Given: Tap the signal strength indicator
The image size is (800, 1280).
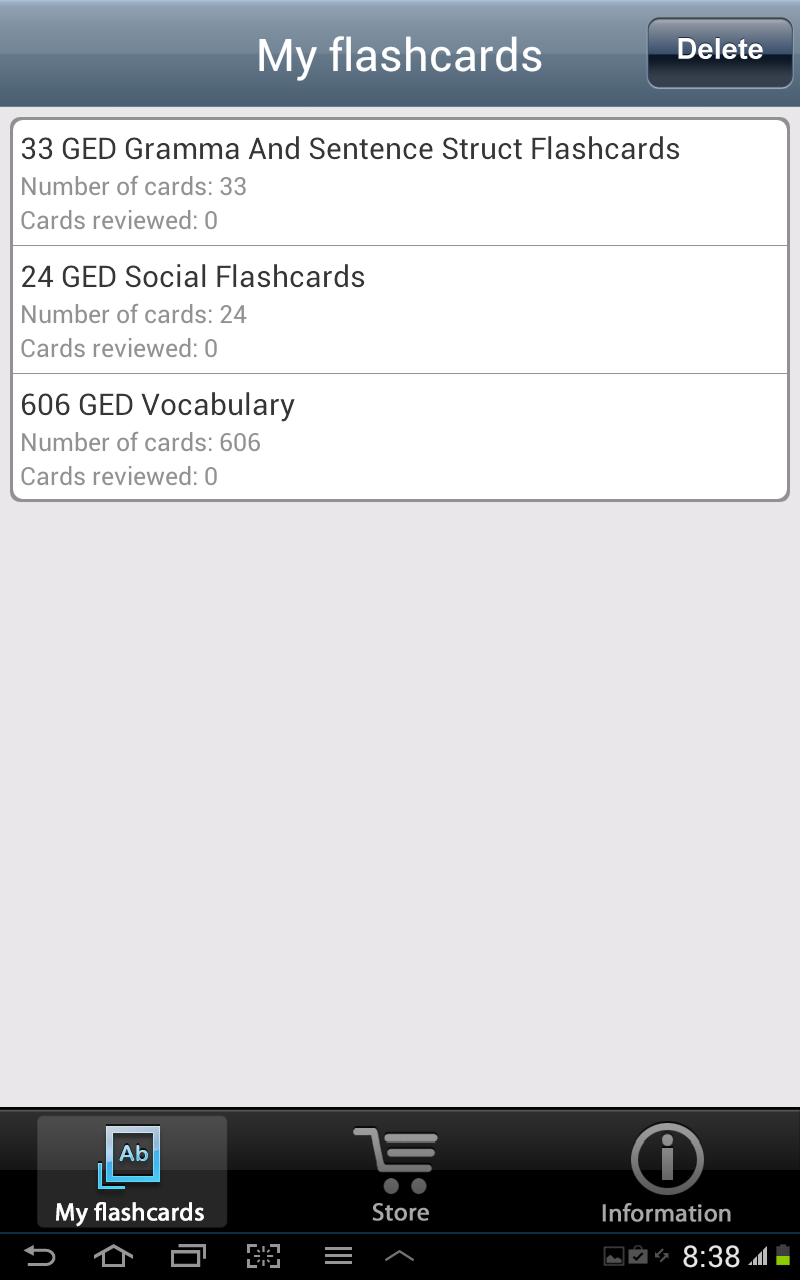Looking at the screenshot, I should (755, 1255).
